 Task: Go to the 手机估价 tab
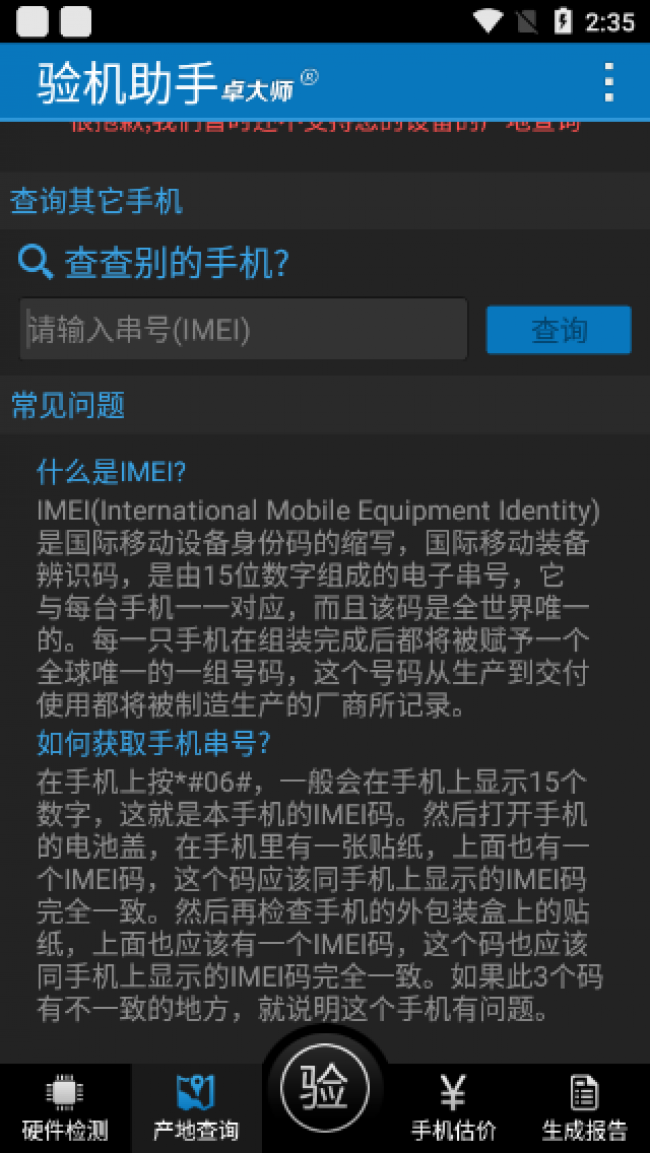coord(453,1108)
